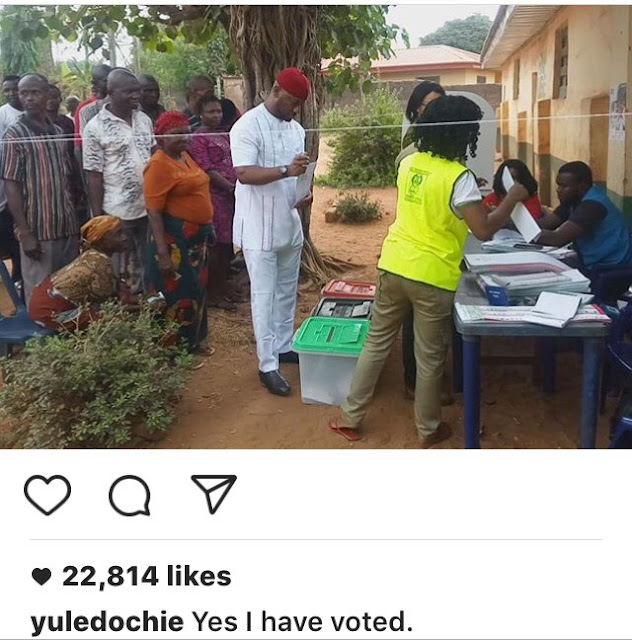Screen dimensions: 632x640
Task: Open comments with the speech bubble icon
Action: coord(130,496)
